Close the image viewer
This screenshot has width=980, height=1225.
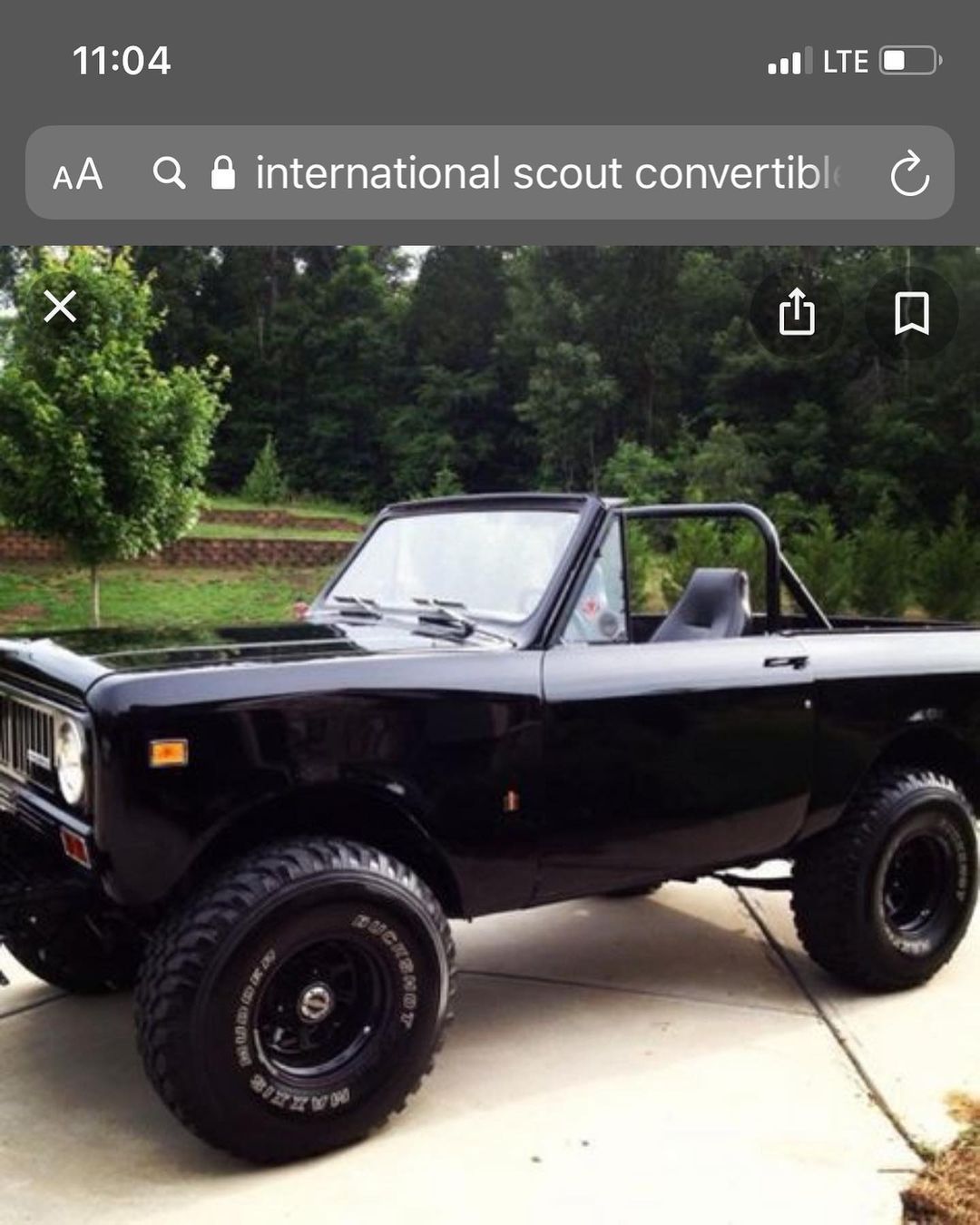click(x=60, y=308)
